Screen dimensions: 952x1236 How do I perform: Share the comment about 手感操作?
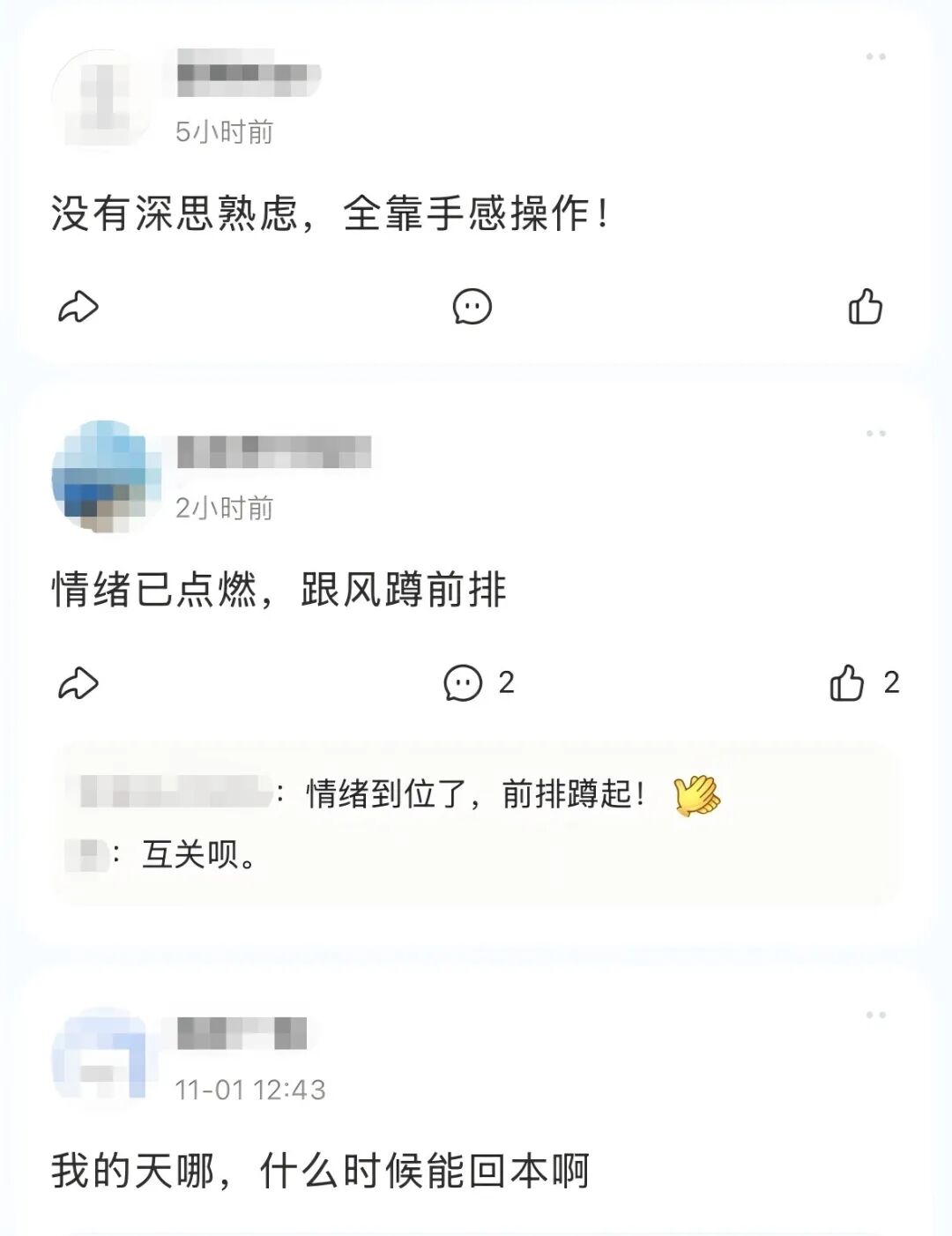click(79, 306)
